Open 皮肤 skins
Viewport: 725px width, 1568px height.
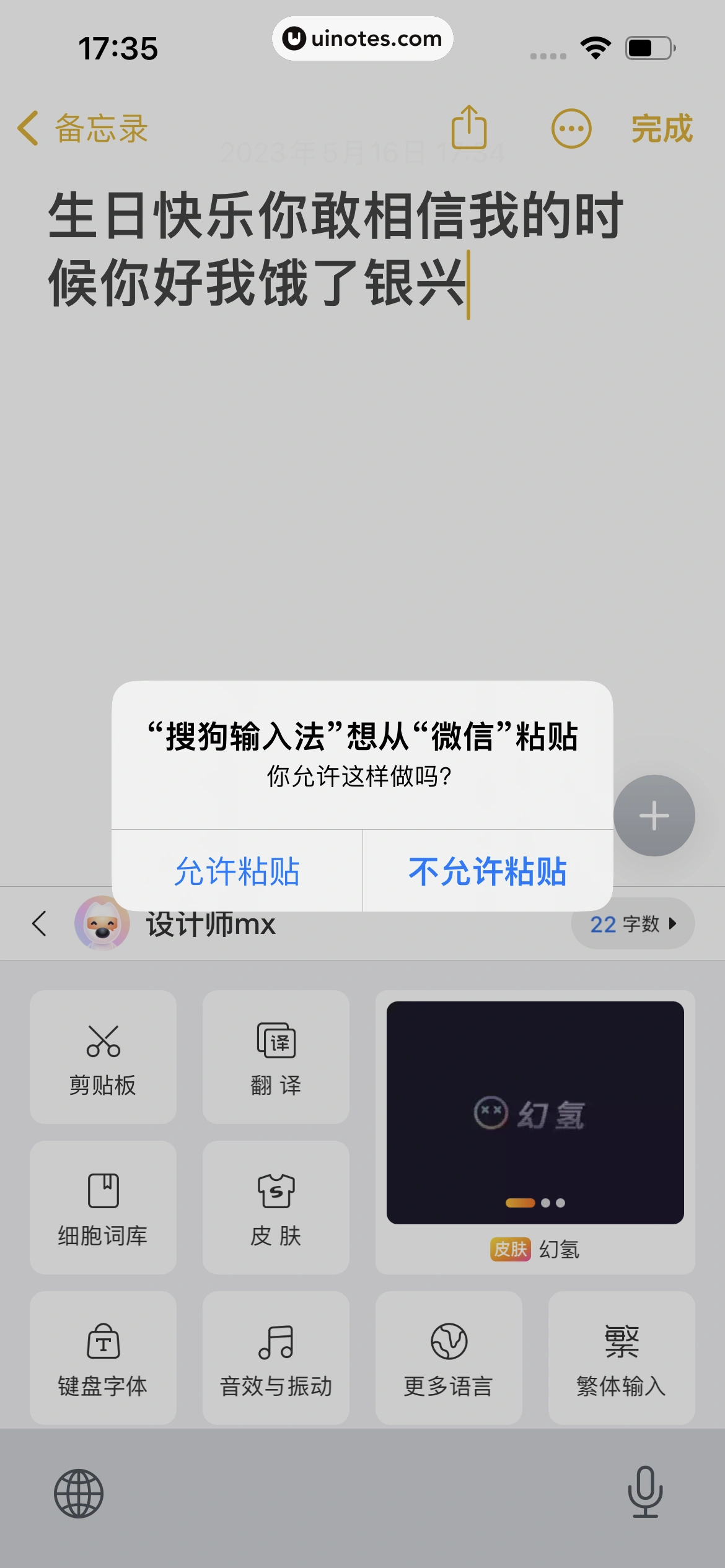click(x=276, y=1207)
